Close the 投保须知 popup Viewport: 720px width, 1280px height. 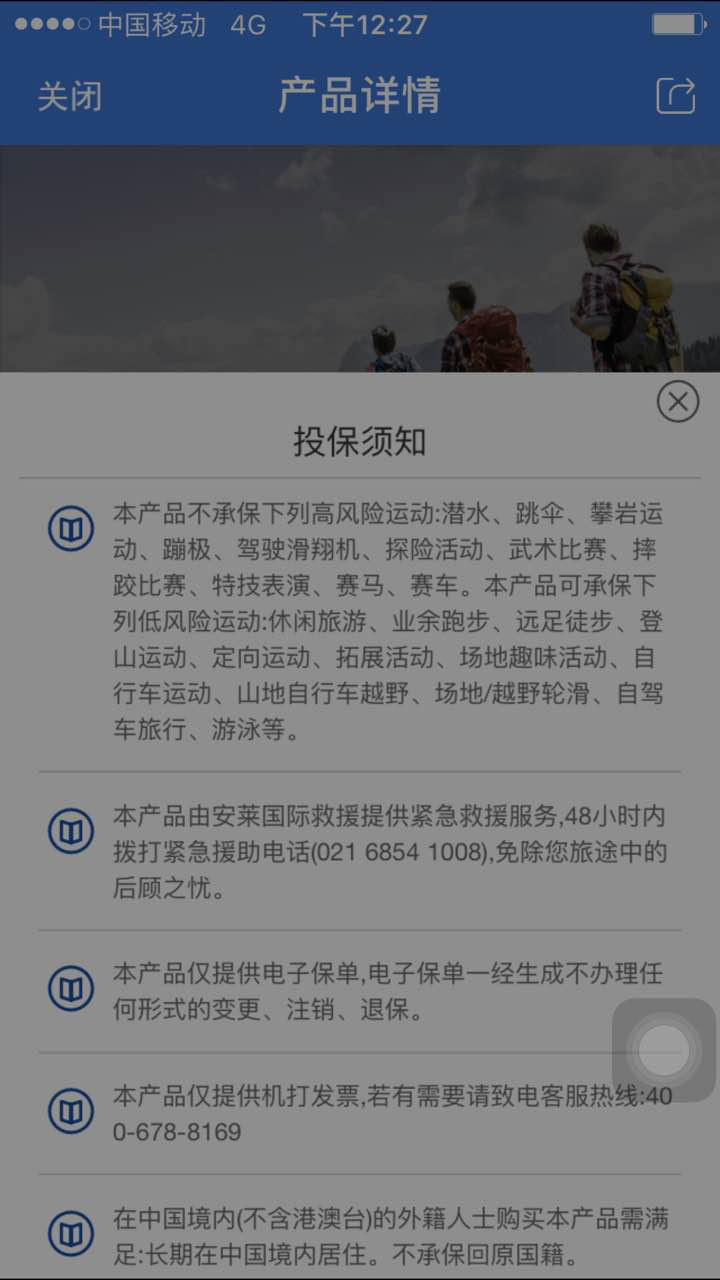point(678,402)
